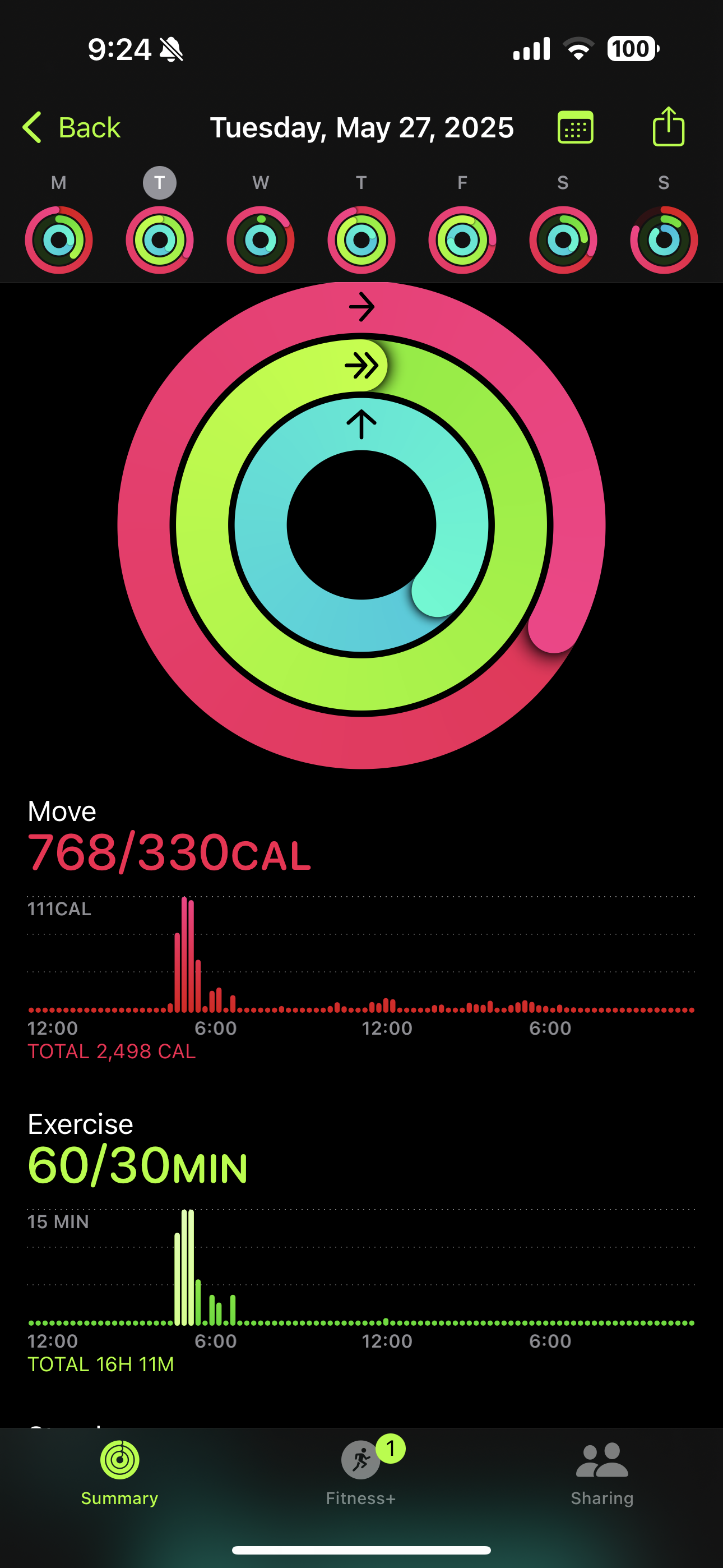Select Wednesday's activity rings
Viewport: 723px width, 1568px height.
261,239
